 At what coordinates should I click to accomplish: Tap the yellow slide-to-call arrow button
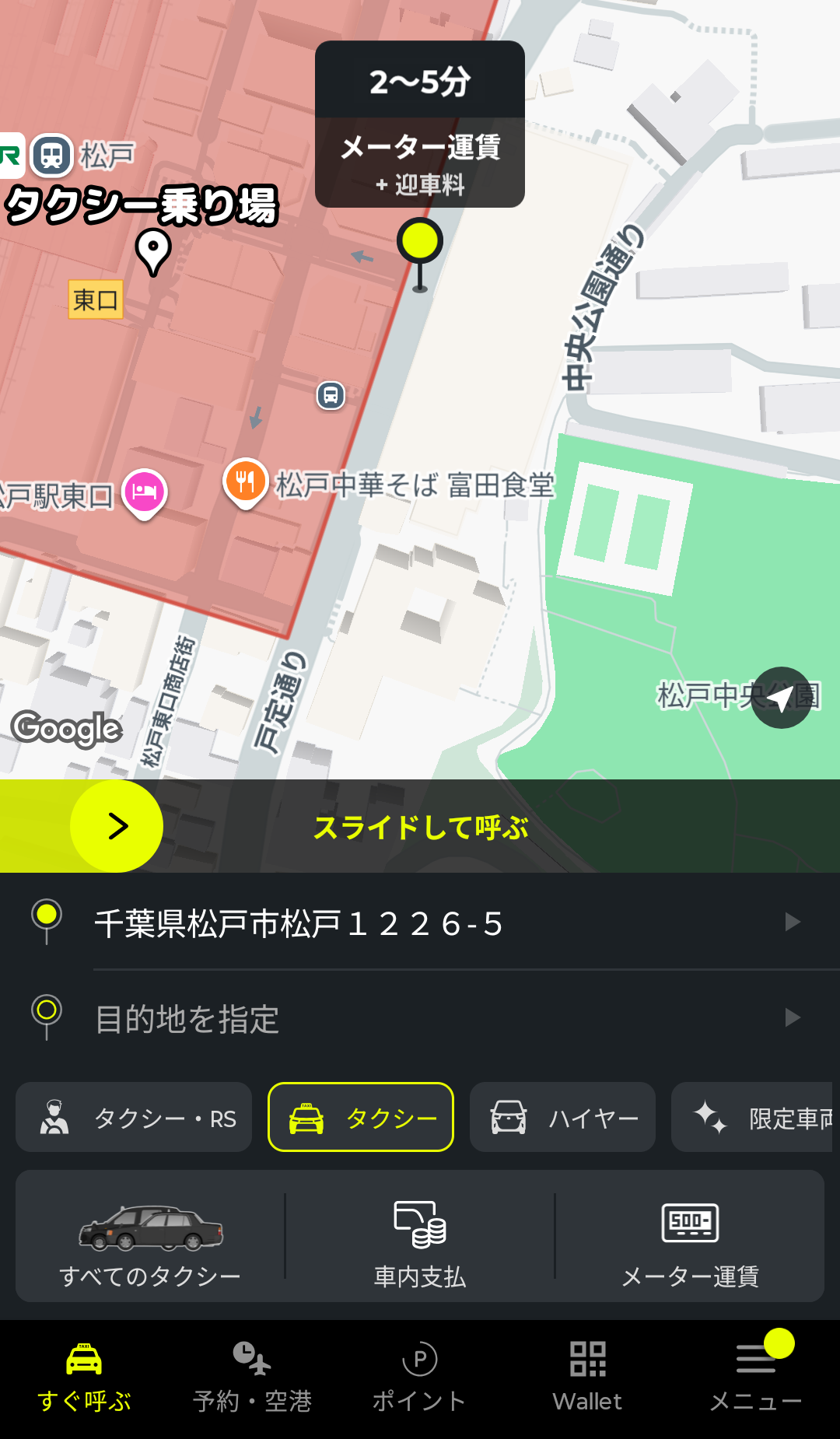tap(117, 826)
